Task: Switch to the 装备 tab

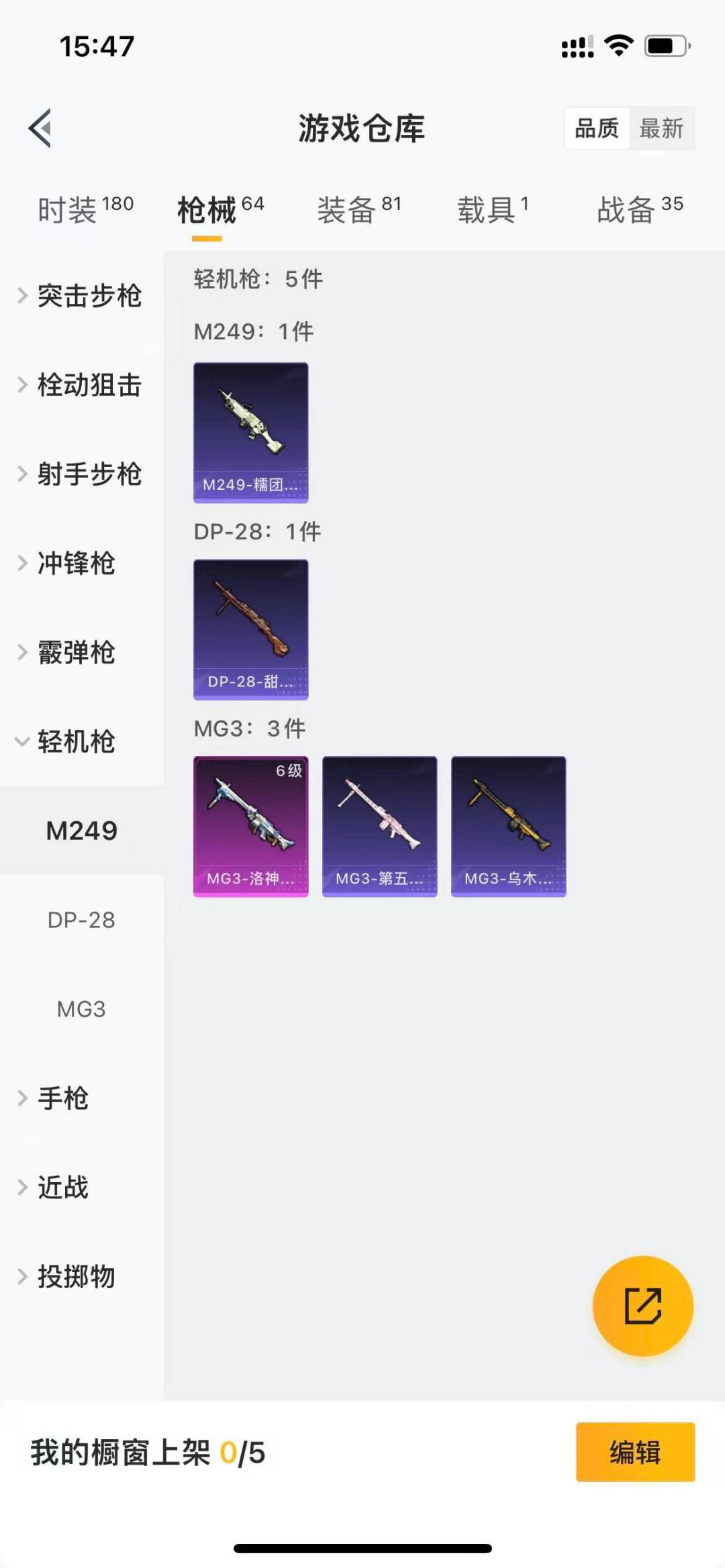Action: (x=358, y=209)
